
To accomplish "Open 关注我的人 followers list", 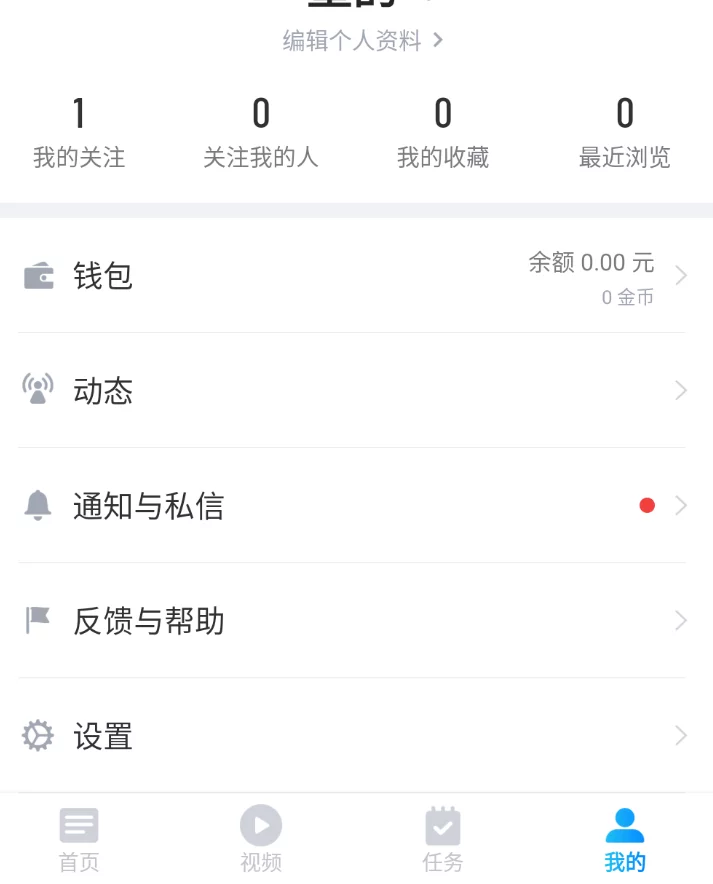I will [x=261, y=133].
